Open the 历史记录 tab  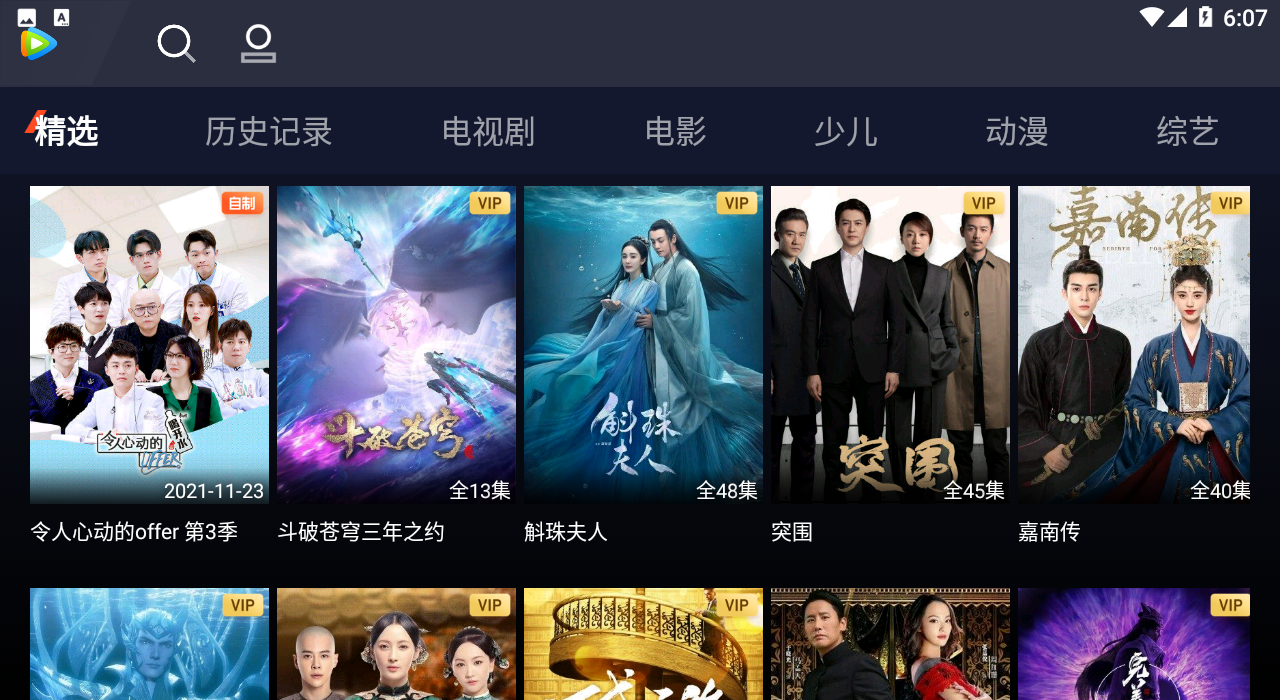point(268,131)
